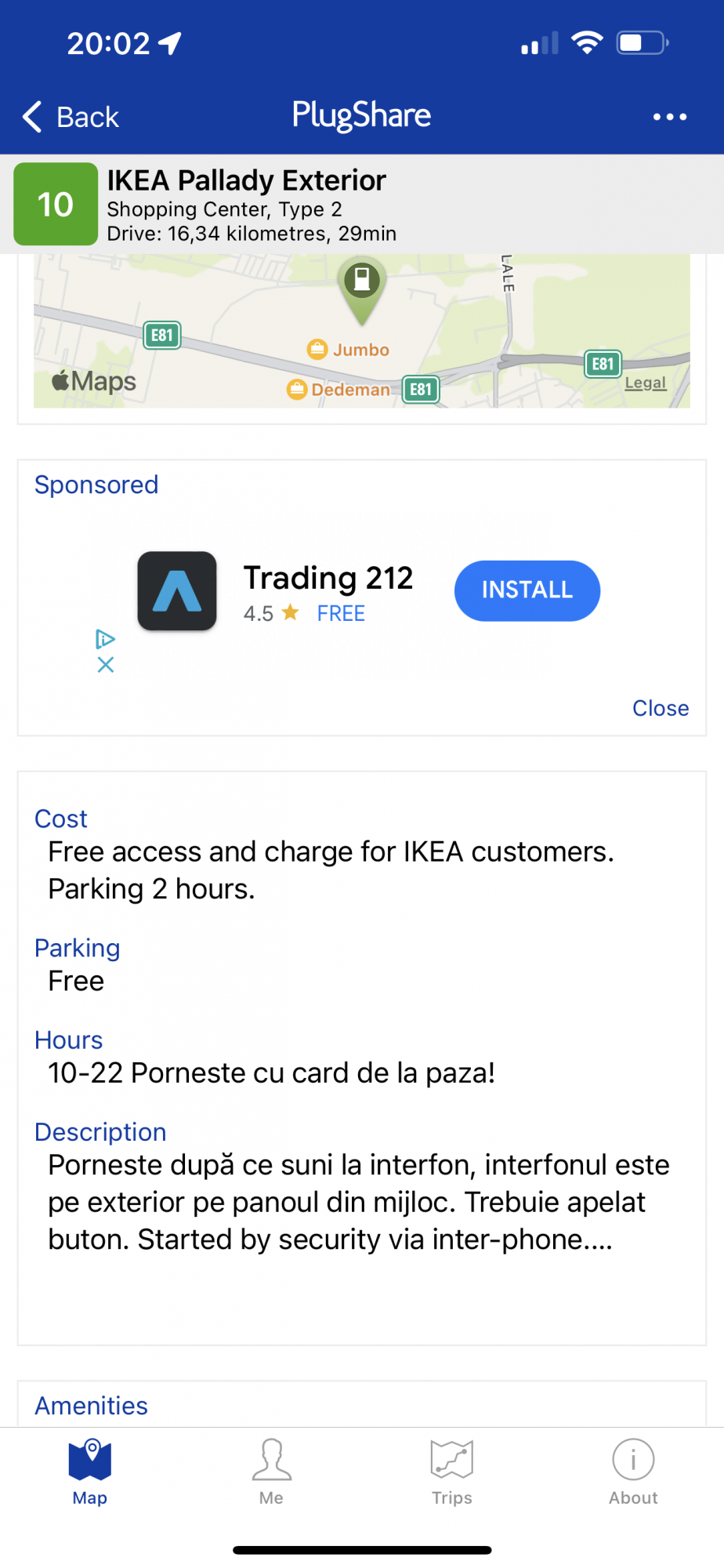Install the Trading 212 app

527,590
